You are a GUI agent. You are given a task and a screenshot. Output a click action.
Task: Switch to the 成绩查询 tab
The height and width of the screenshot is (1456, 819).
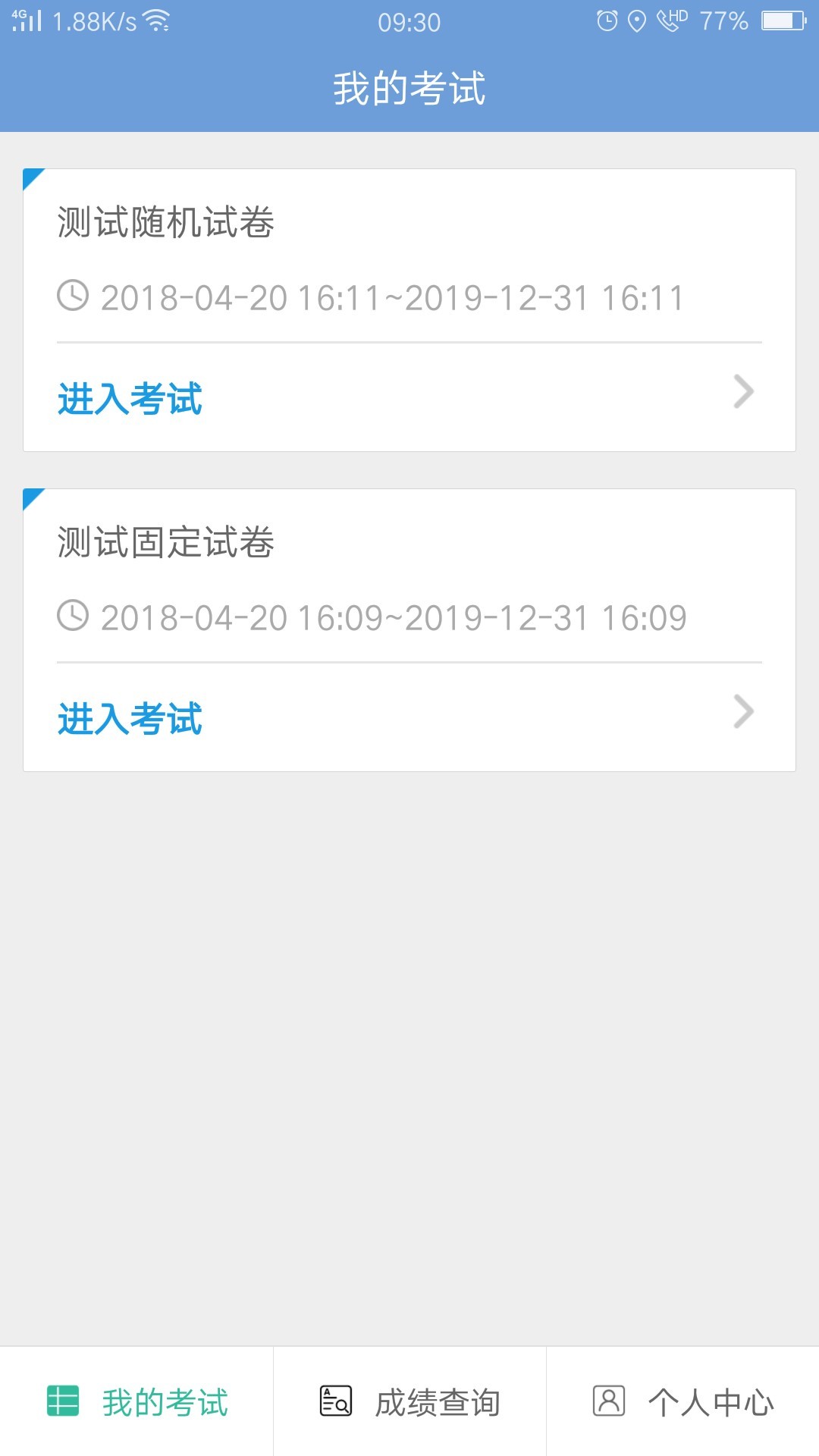pos(409,1401)
